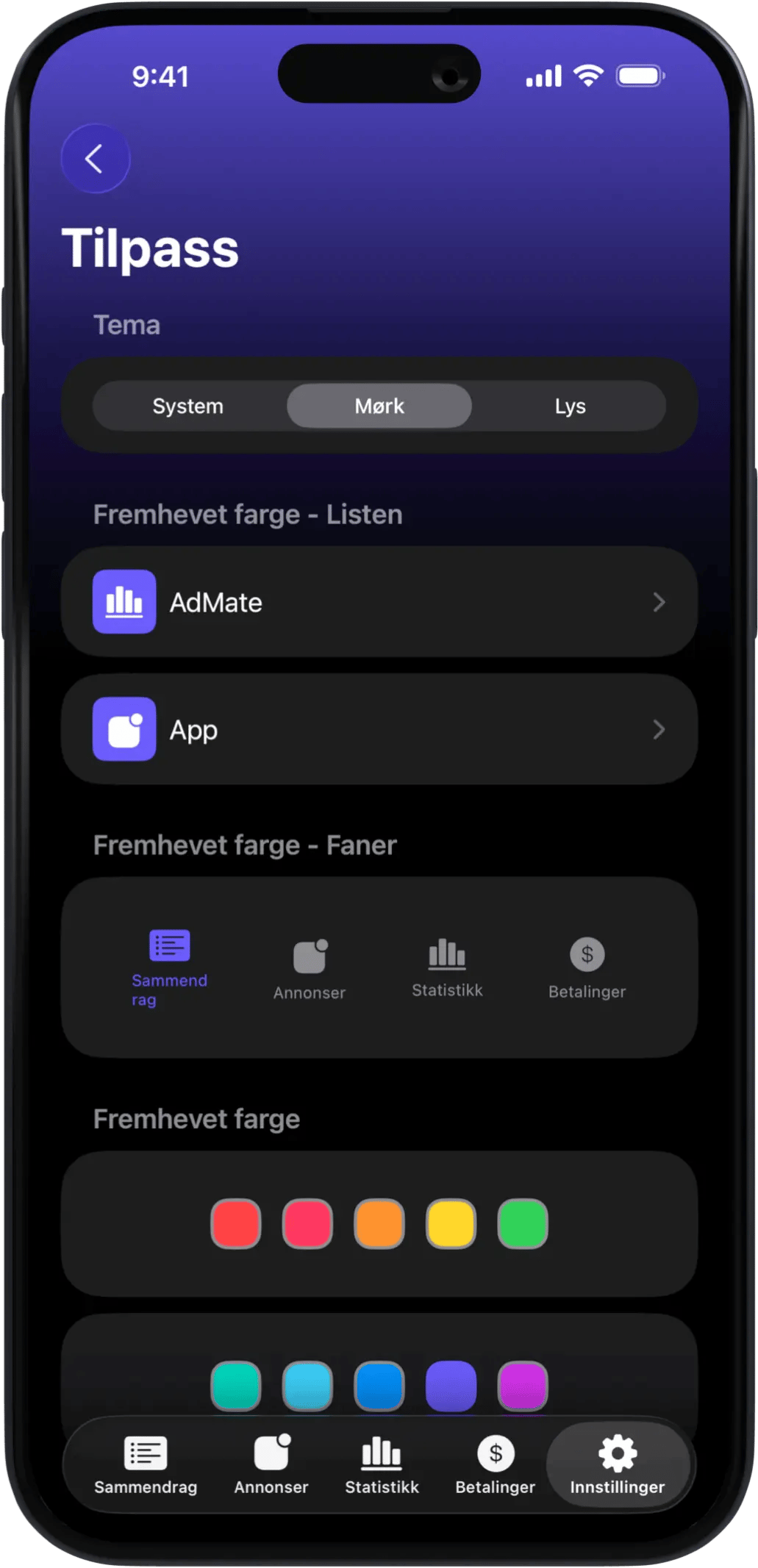
Task: Open the Statistikk bottom tab
Action: coord(382,1464)
